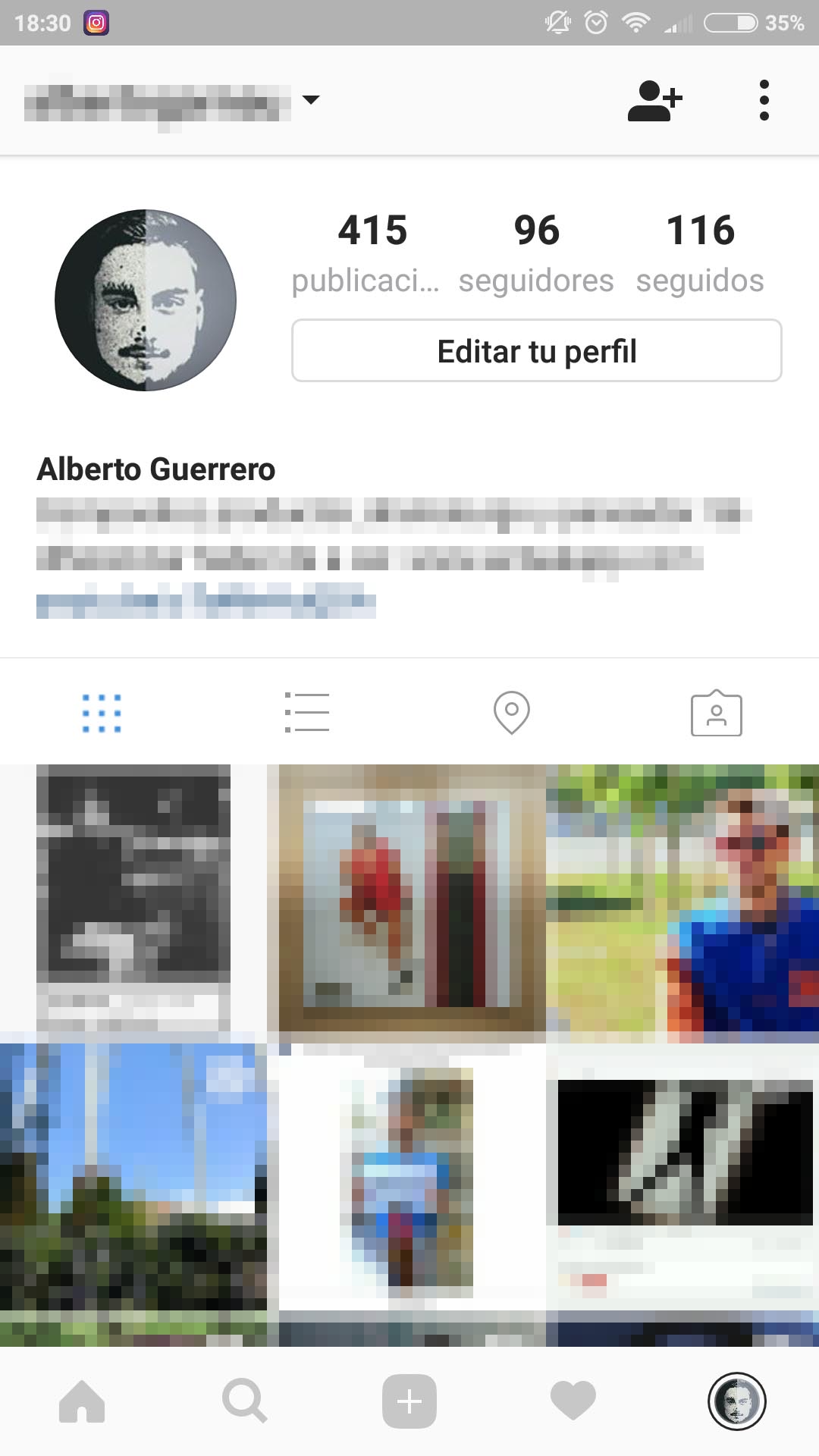
Task: Show photos you are tagged in
Action: [717, 713]
